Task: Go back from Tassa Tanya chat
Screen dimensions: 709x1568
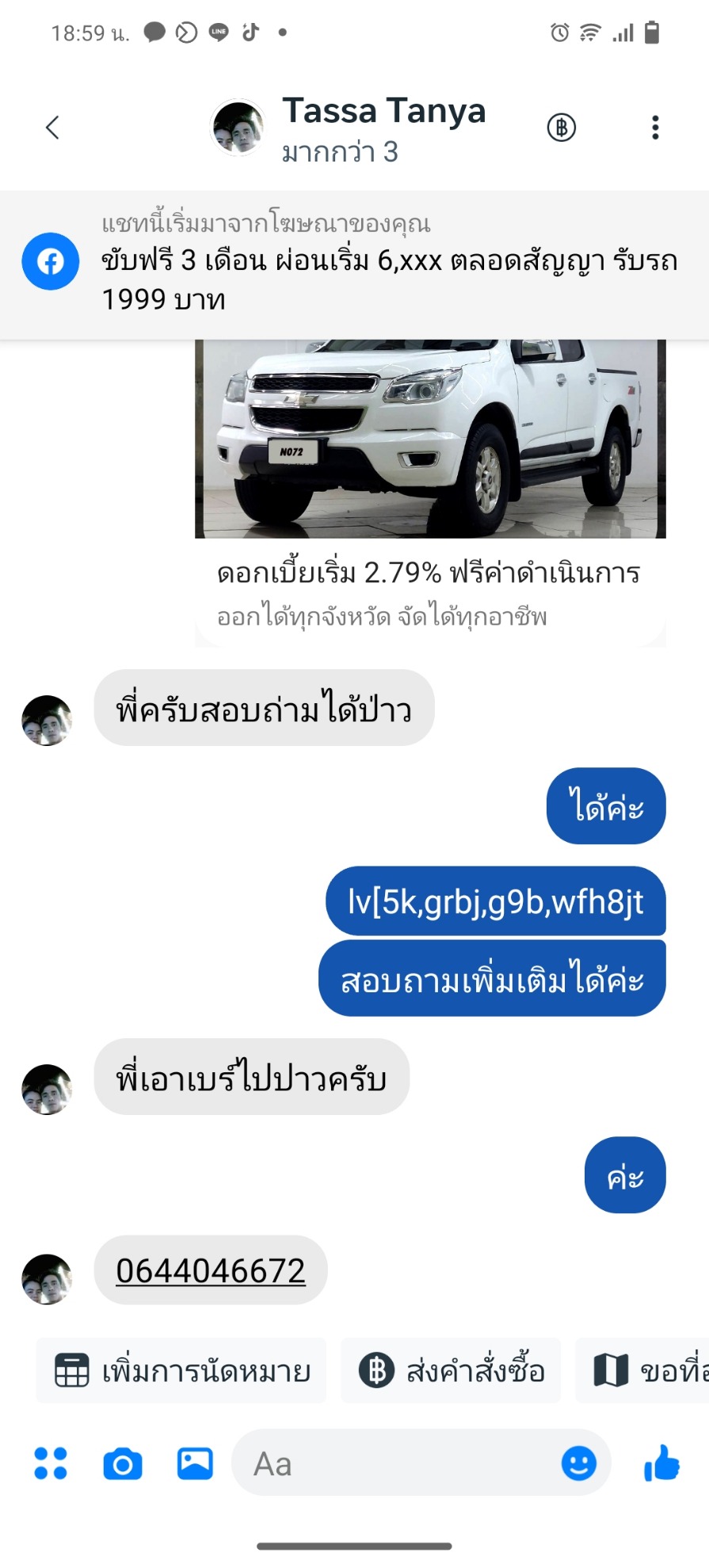Action: pos(52,127)
